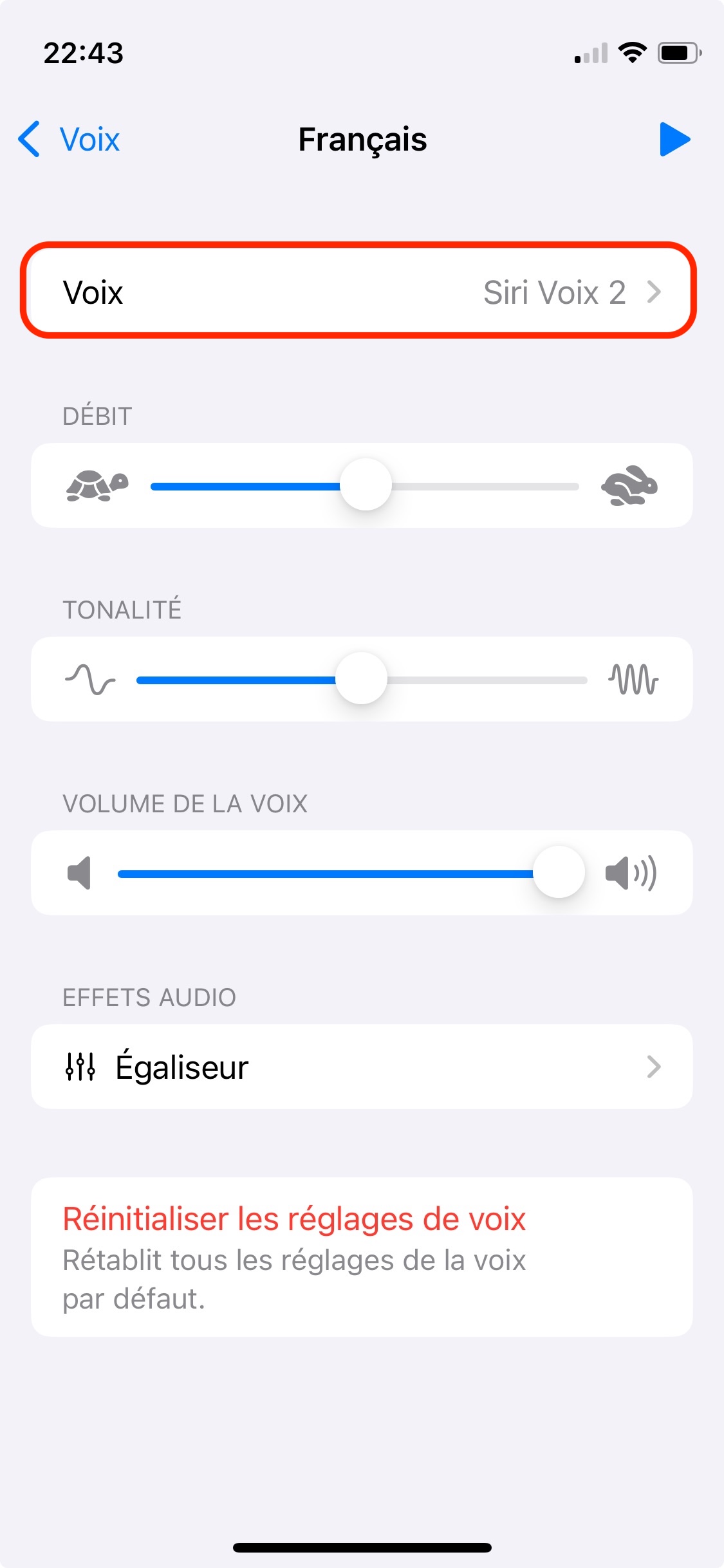Tap the rabbit icon for fastest speech rate
This screenshot has height=1568, width=724.
point(629,486)
